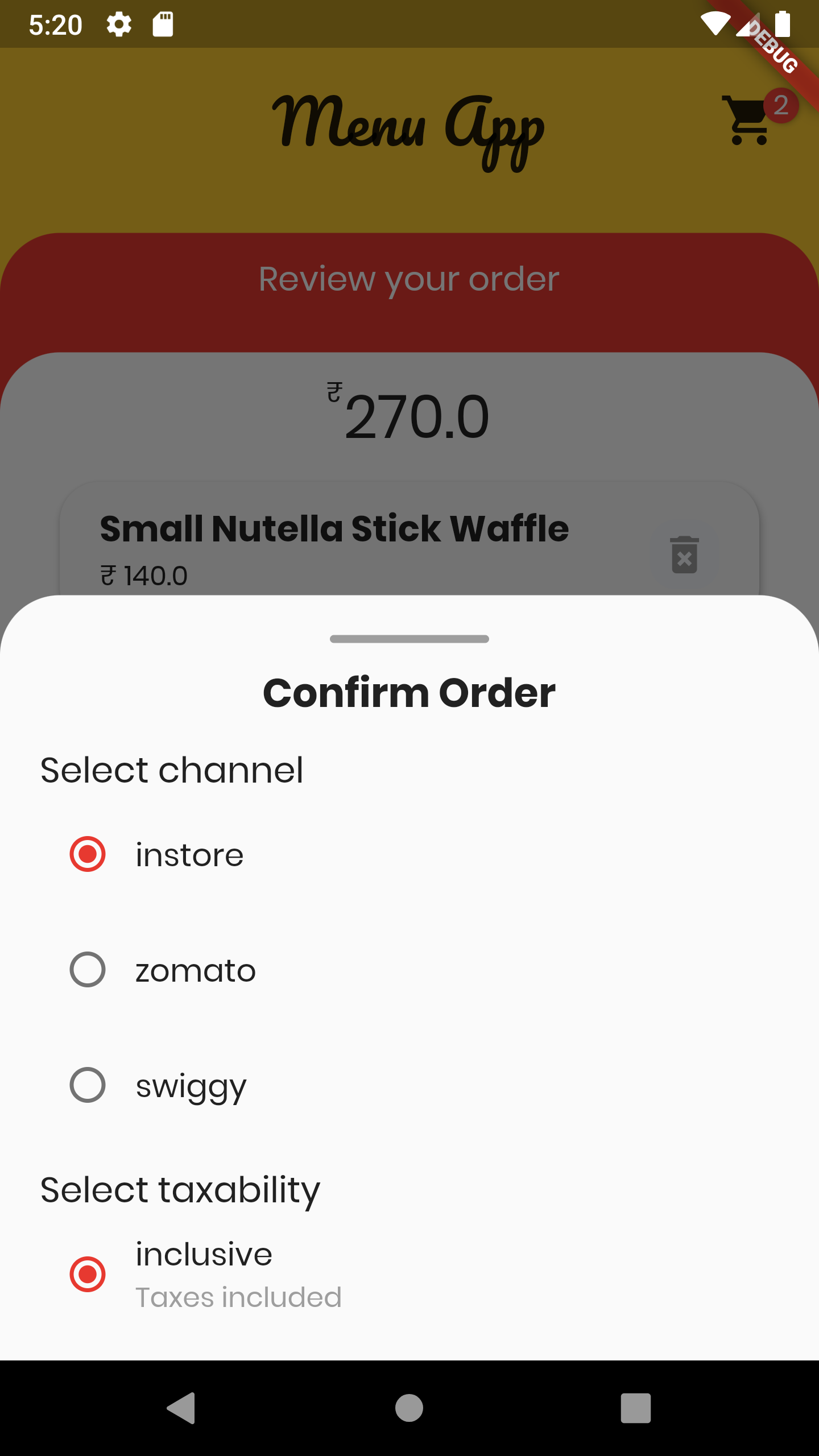Collapse the Confirm Order sheet via drag handle

tap(409, 639)
